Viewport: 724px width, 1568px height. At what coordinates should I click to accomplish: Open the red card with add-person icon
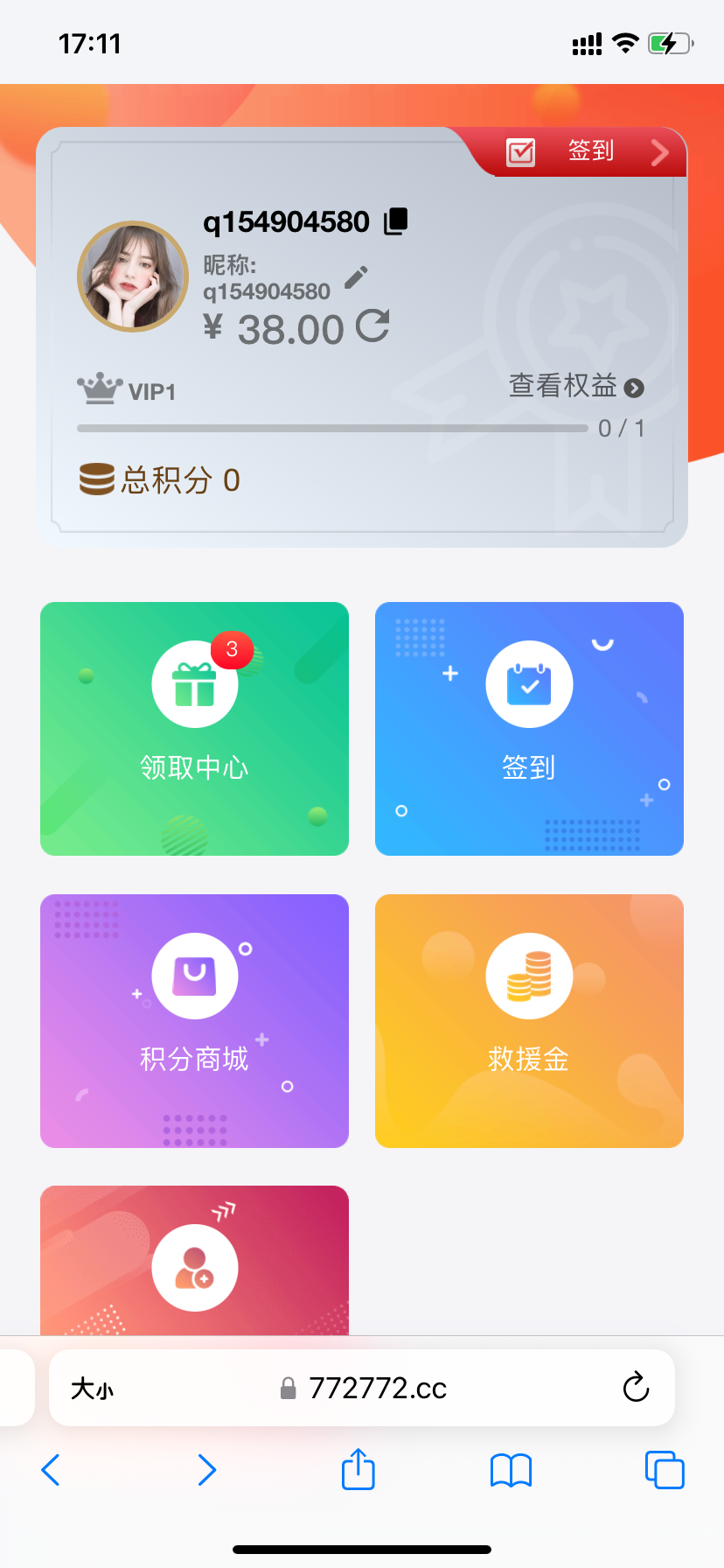pyautogui.click(x=194, y=1262)
